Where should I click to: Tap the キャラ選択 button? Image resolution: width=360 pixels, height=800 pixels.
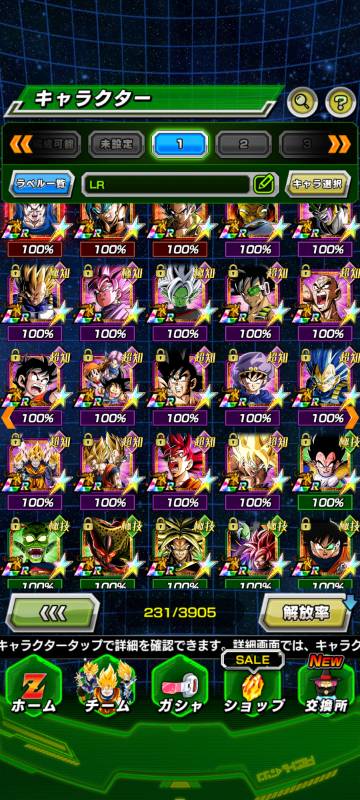click(x=318, y=184)
